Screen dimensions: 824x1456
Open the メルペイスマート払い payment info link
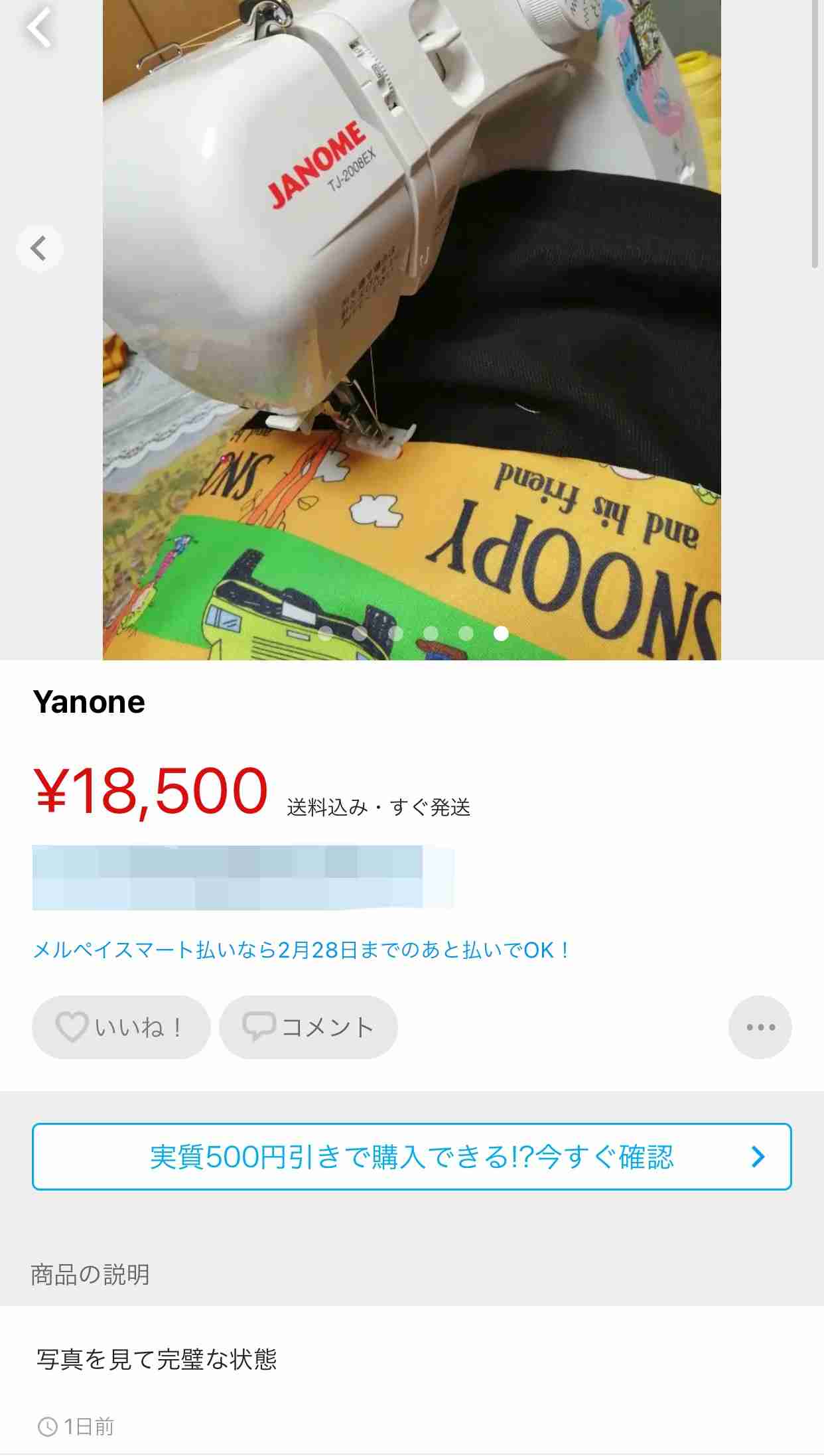coord(301,950)
